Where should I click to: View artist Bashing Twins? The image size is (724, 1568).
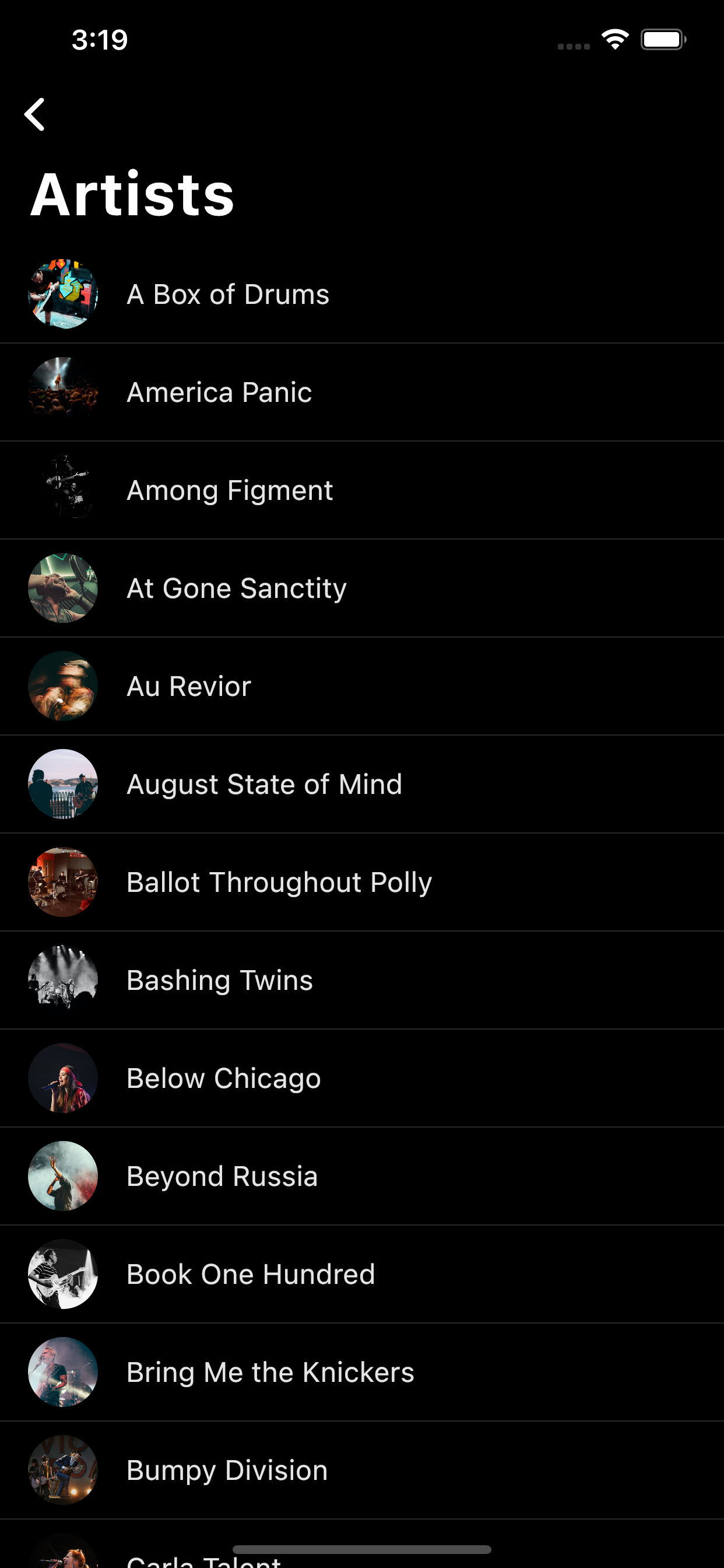point(219,981)
